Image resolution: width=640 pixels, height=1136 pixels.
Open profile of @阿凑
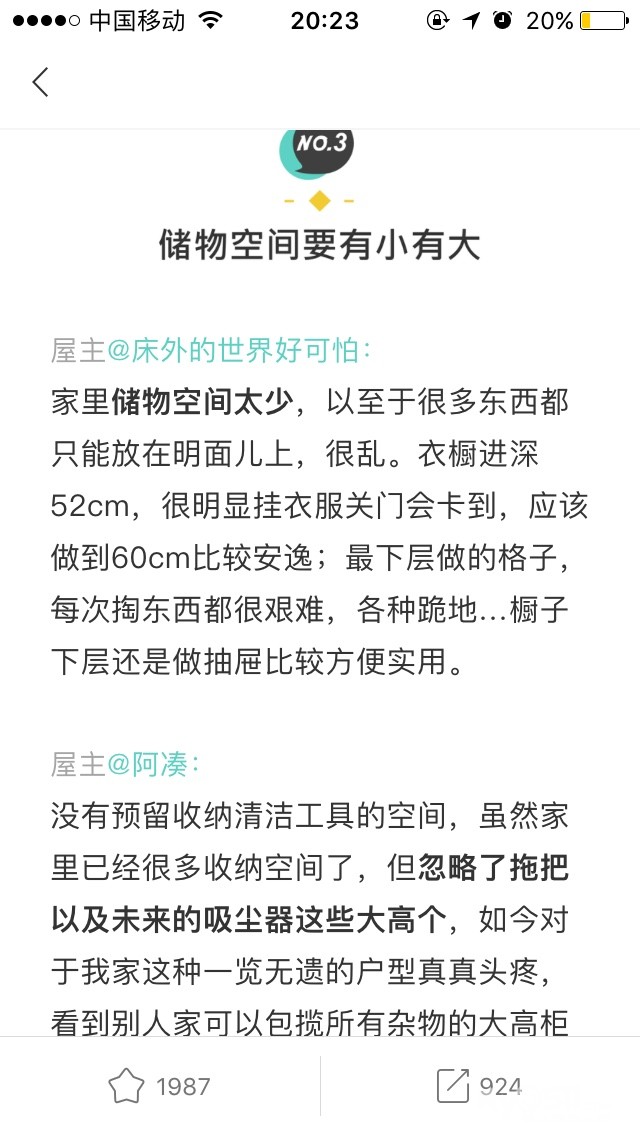click(x=152, y=764)
